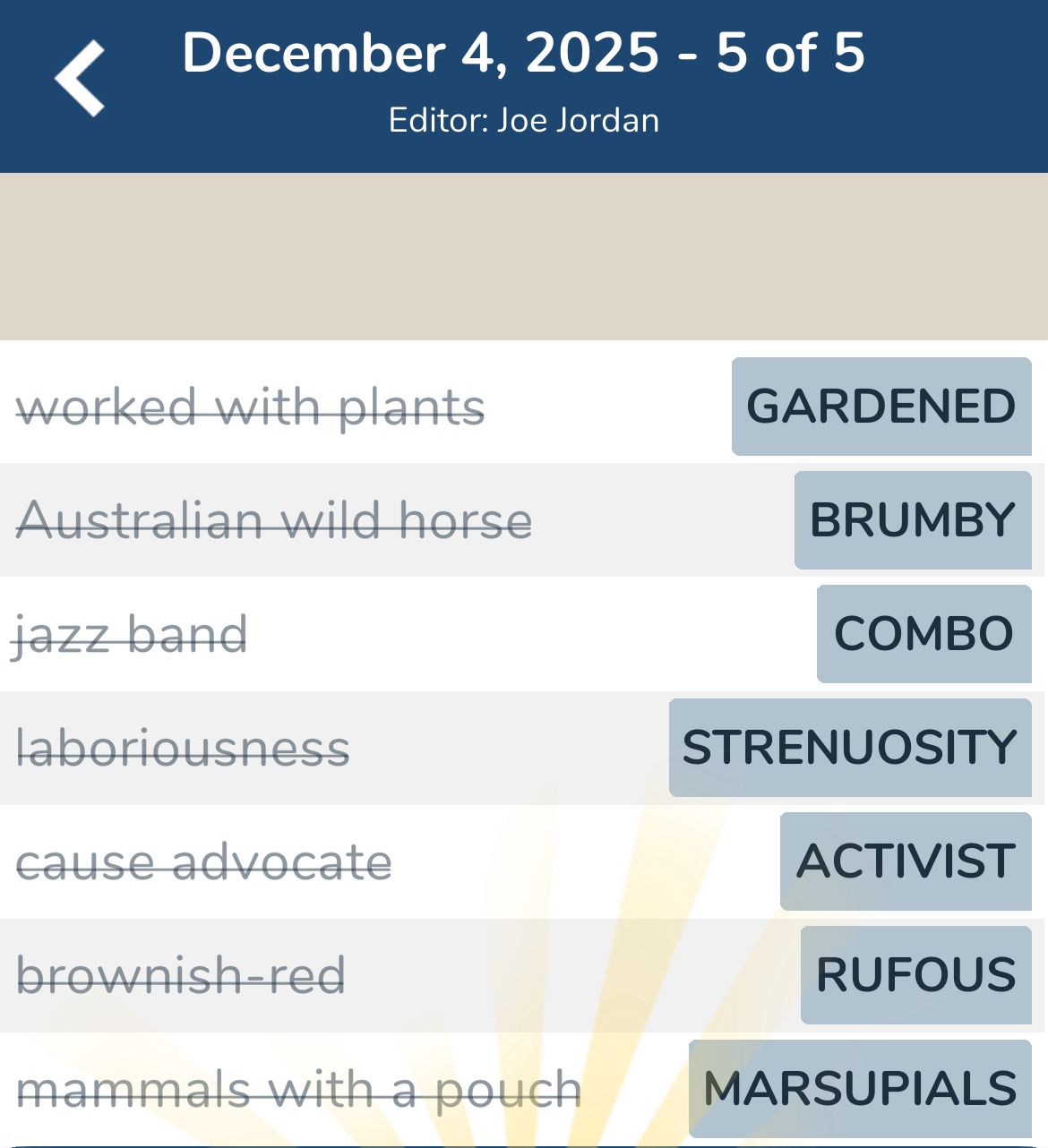The width and height of the screenshot is (1048, 1148).
Task: Select the BRUMBY answer tile
Action: tap(913, 520)
